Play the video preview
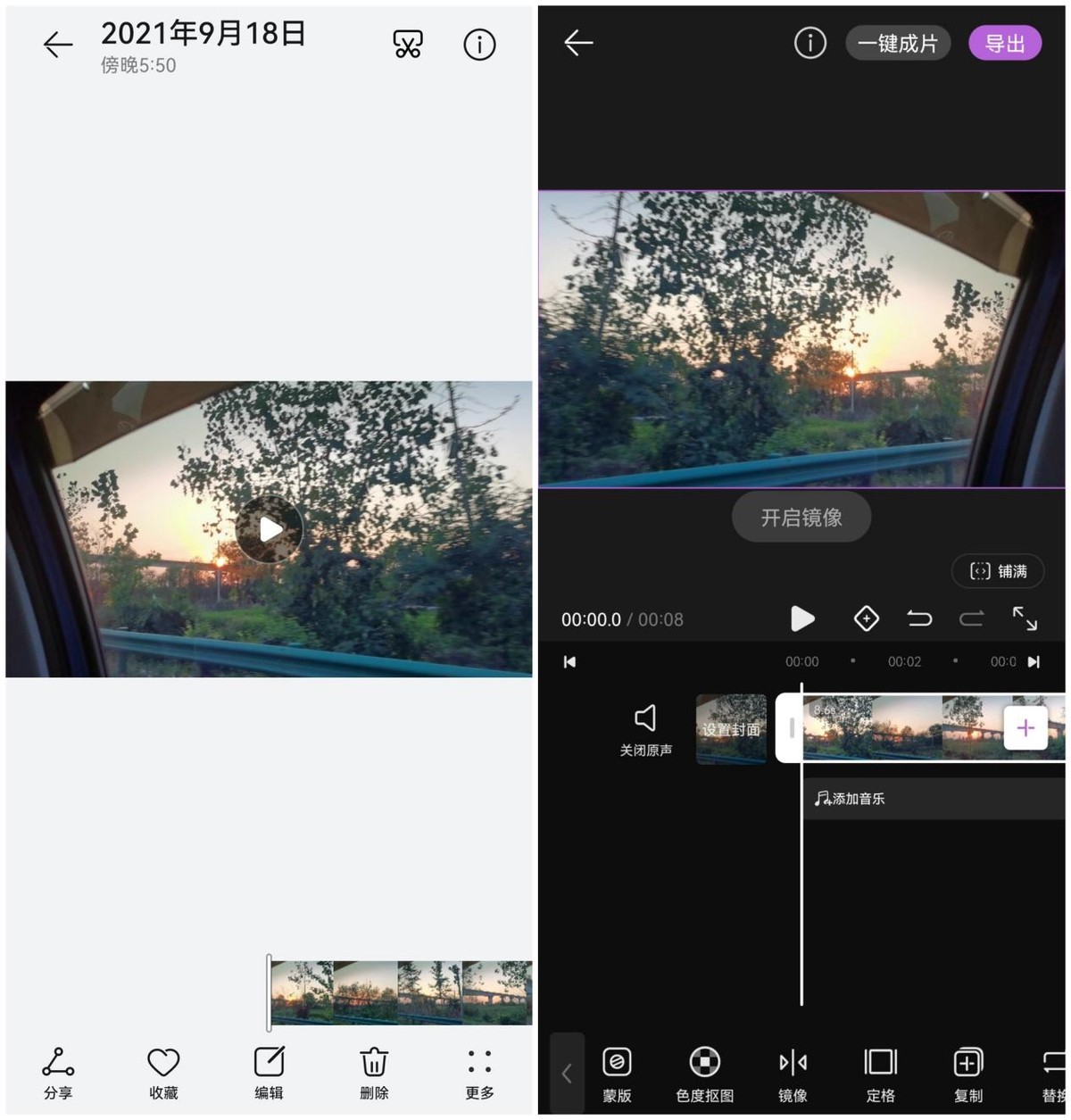This screenshot has width=1071, height=1120. [x=802, y=618]
